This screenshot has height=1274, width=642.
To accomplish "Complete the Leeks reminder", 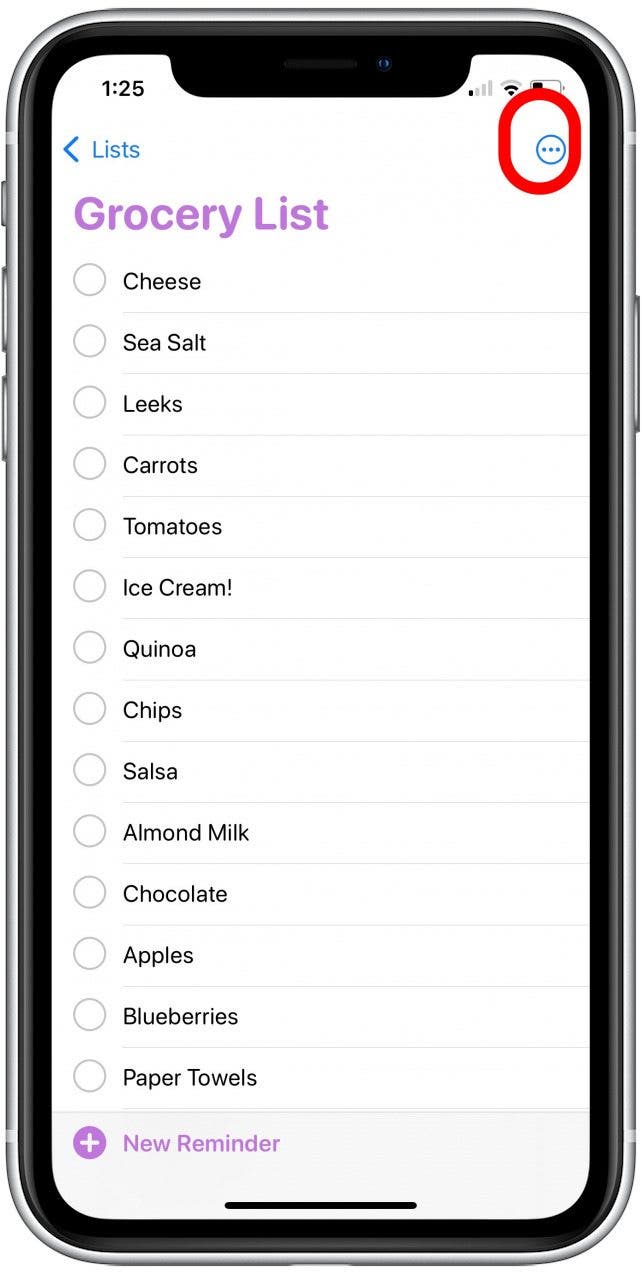I will [90, 403].
